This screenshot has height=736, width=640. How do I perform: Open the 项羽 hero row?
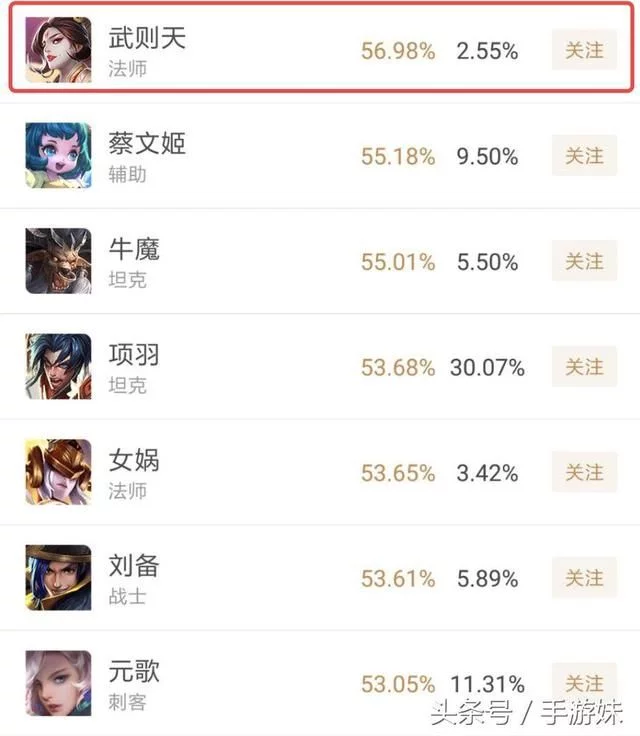pyautogui.click(x=134, y=356)
